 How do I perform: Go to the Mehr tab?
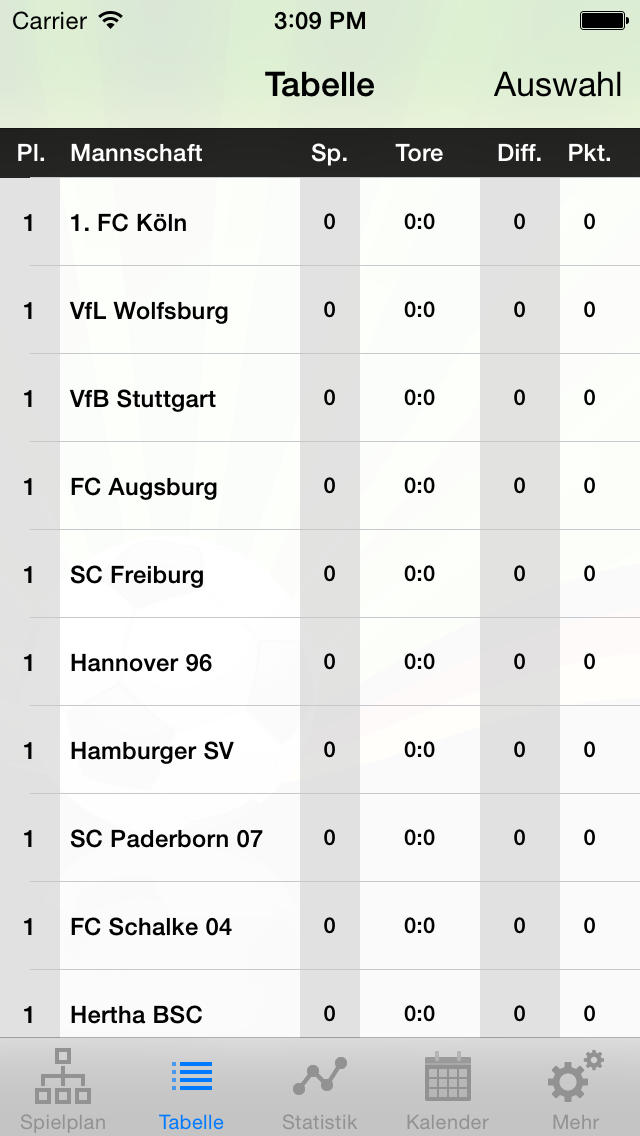575,1089
